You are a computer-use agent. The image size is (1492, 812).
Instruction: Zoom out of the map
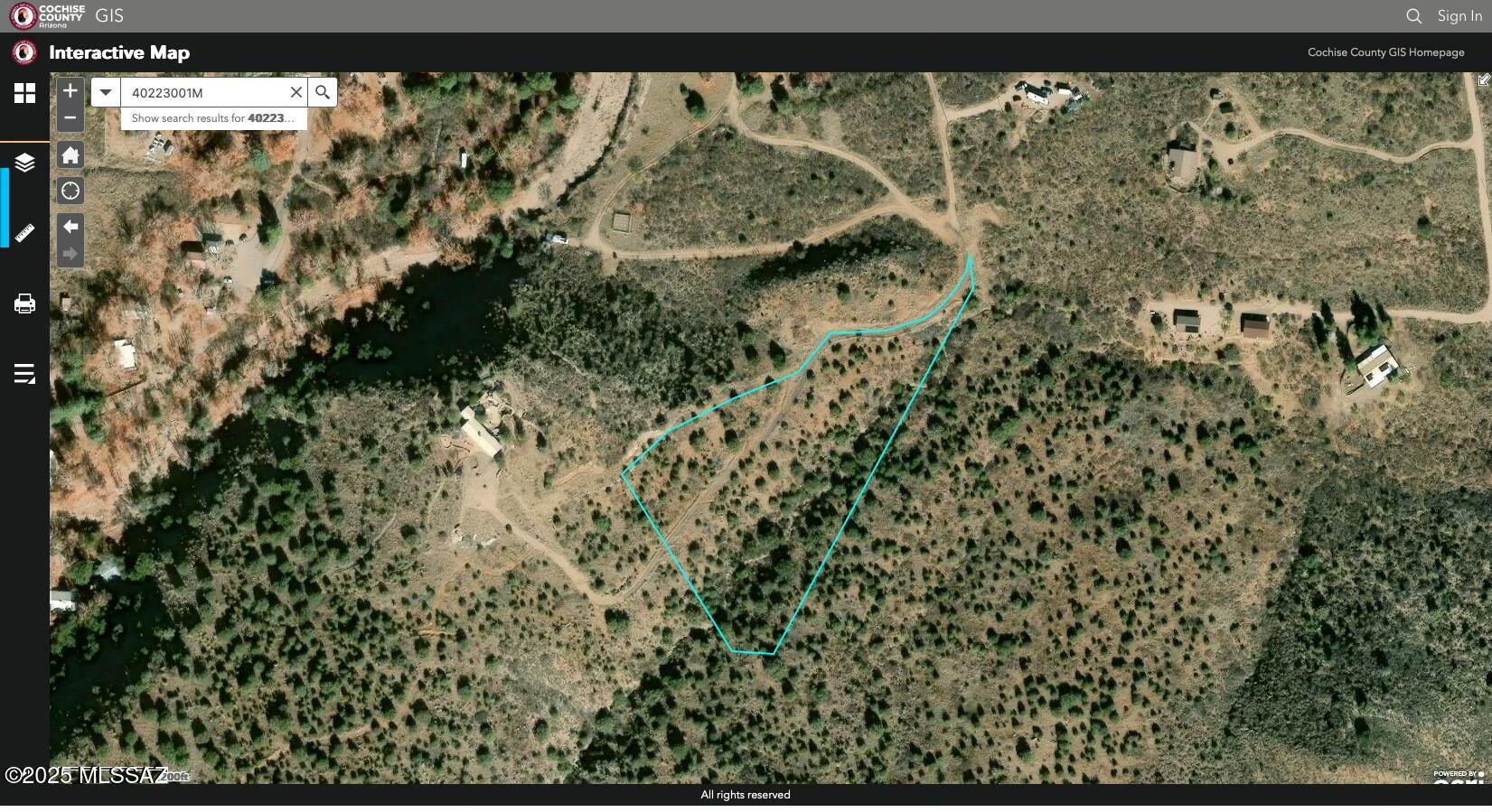[x=70, y=118]
